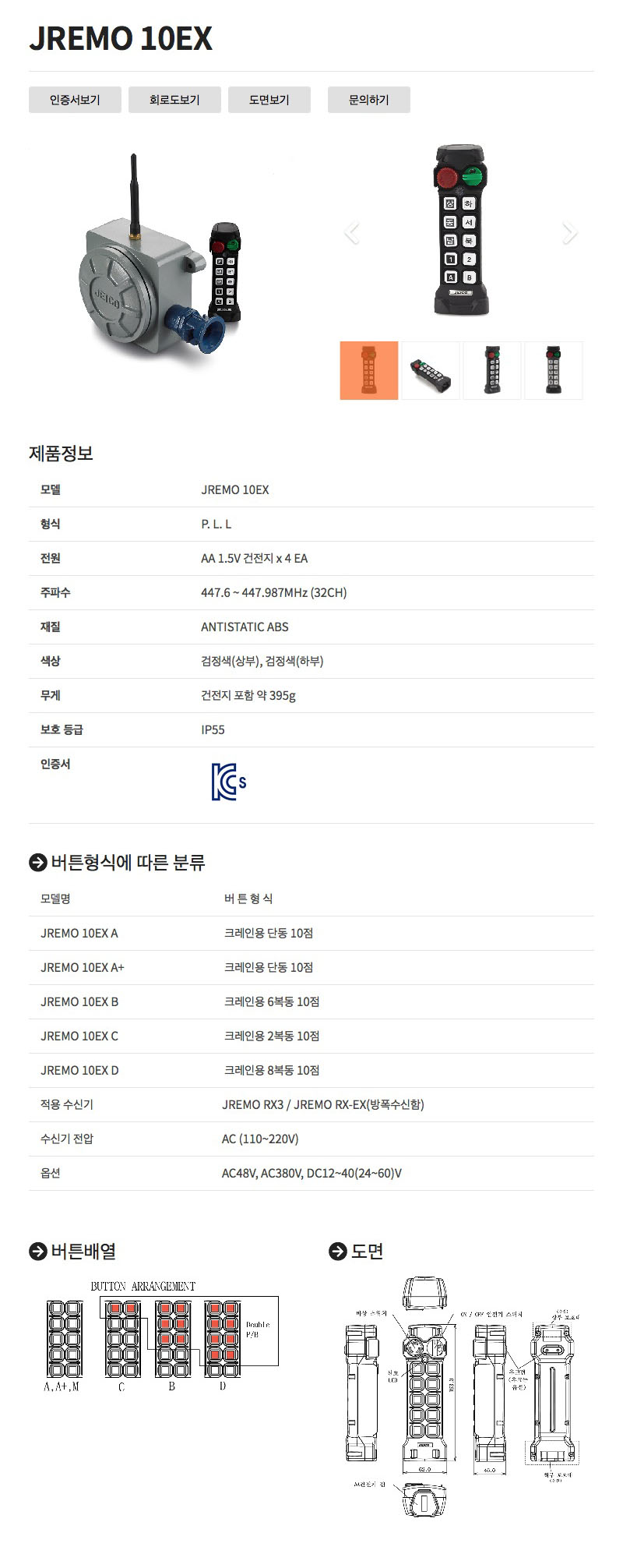
Task: View drawings via 도면보기 button
Action: [269, 100]
